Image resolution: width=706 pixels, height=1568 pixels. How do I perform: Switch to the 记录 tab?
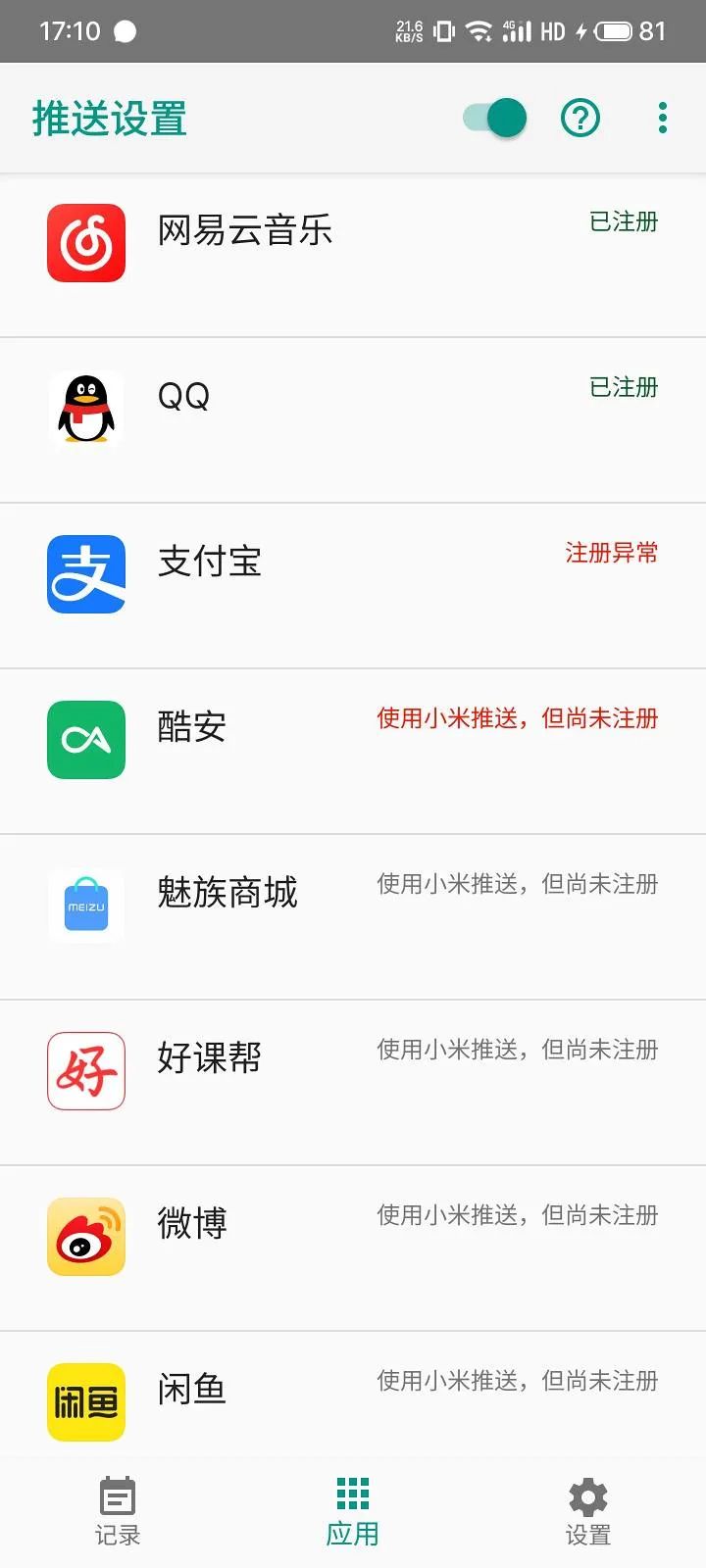(x=118, y=1511)
